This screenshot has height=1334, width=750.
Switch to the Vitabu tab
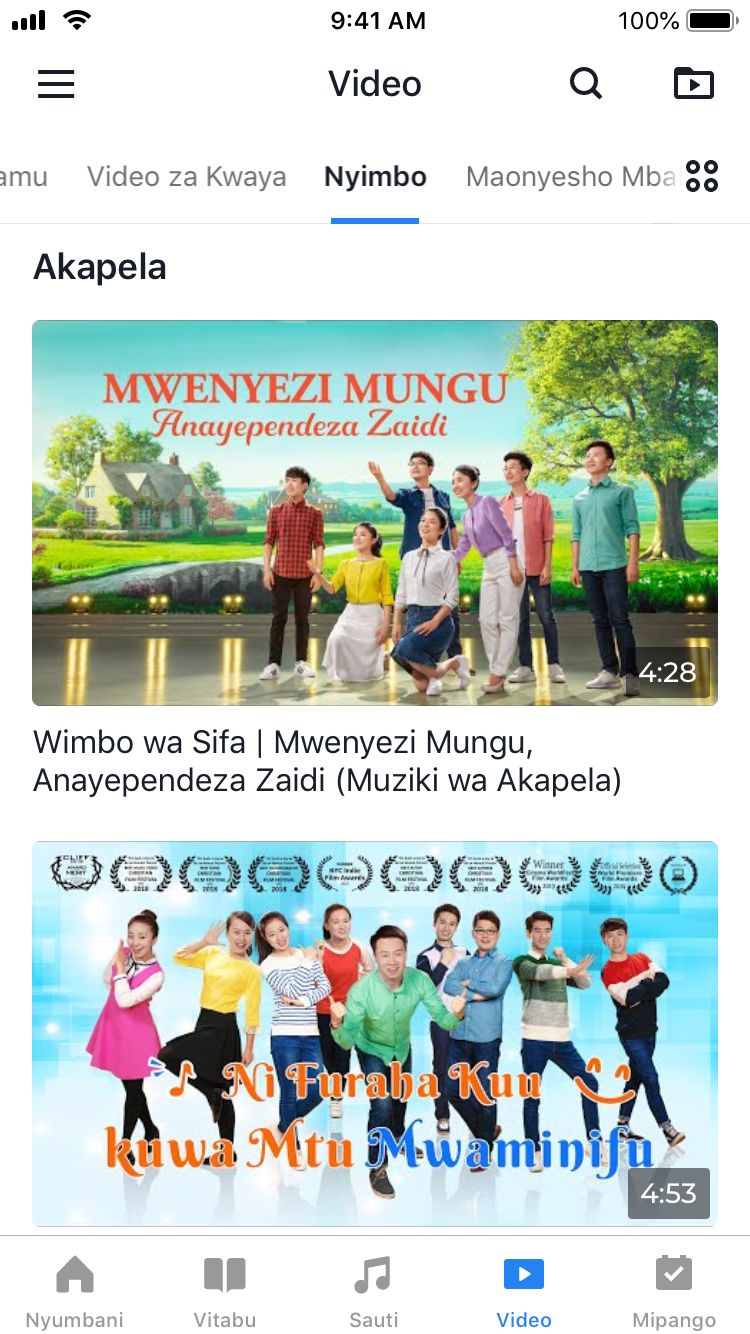click(225, 1290)
